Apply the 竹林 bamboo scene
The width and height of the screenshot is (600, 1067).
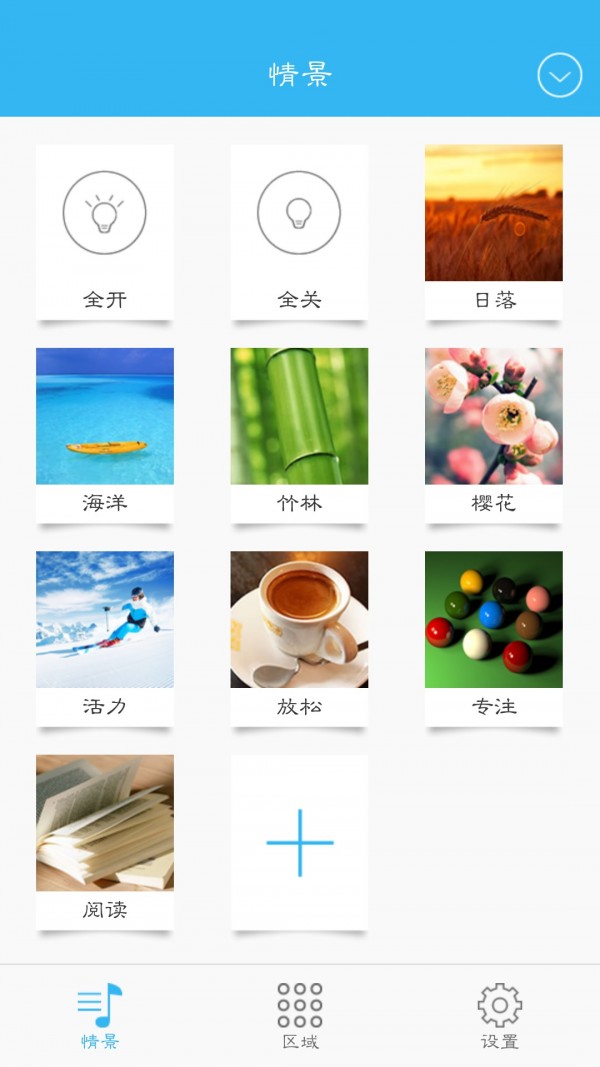point(299,434)
